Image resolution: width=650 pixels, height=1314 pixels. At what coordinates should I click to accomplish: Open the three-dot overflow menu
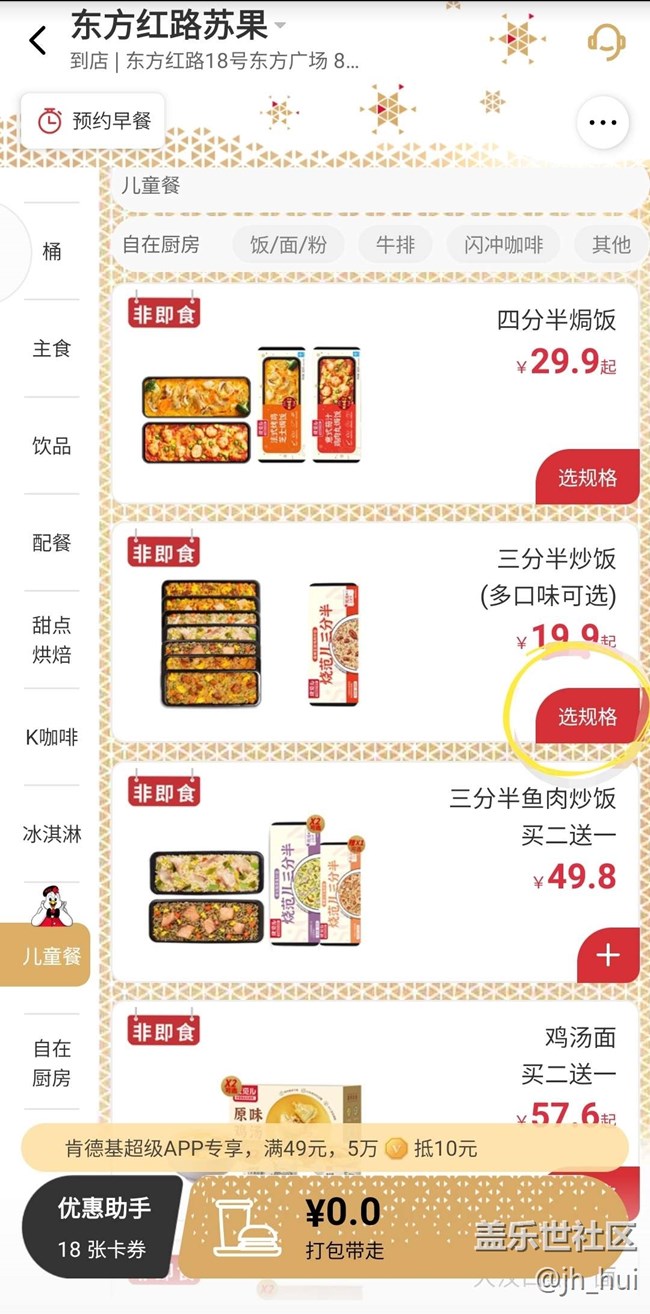602,123
